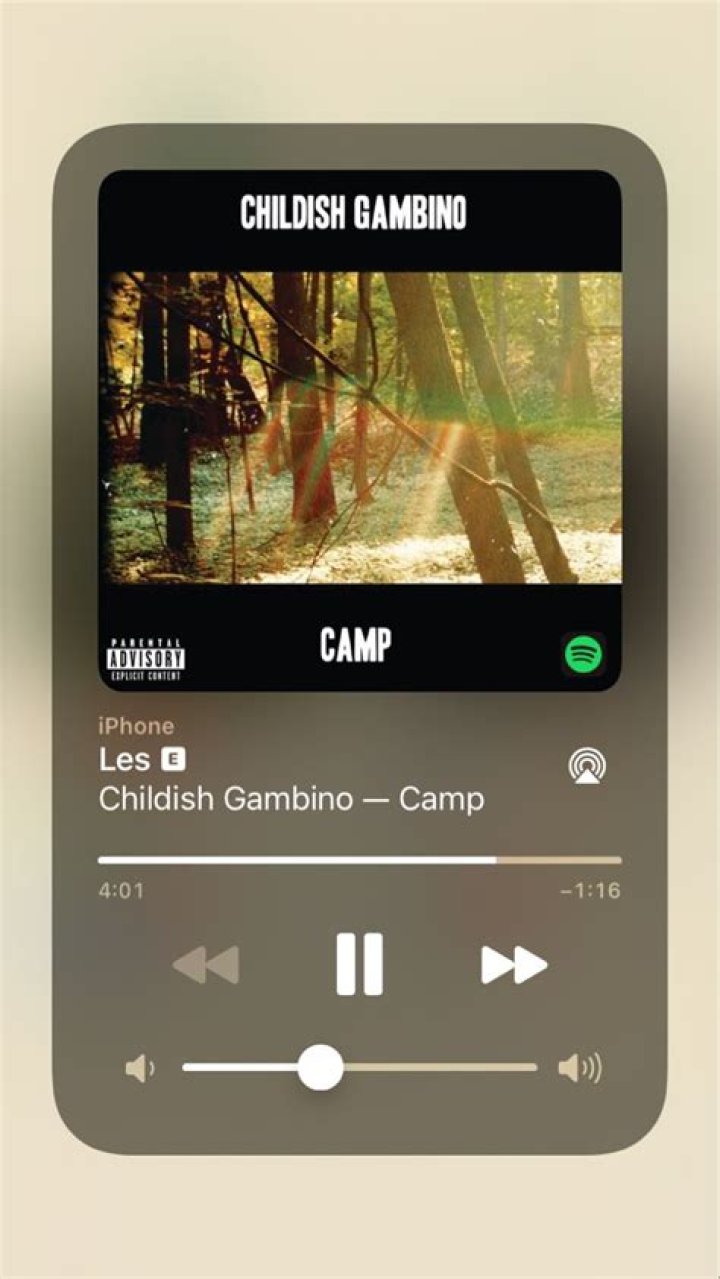Image resolution: width=720 pixels, height=1279 pixels.
Task: Advance playback using the fast-forward control
Action: point(512,965)
